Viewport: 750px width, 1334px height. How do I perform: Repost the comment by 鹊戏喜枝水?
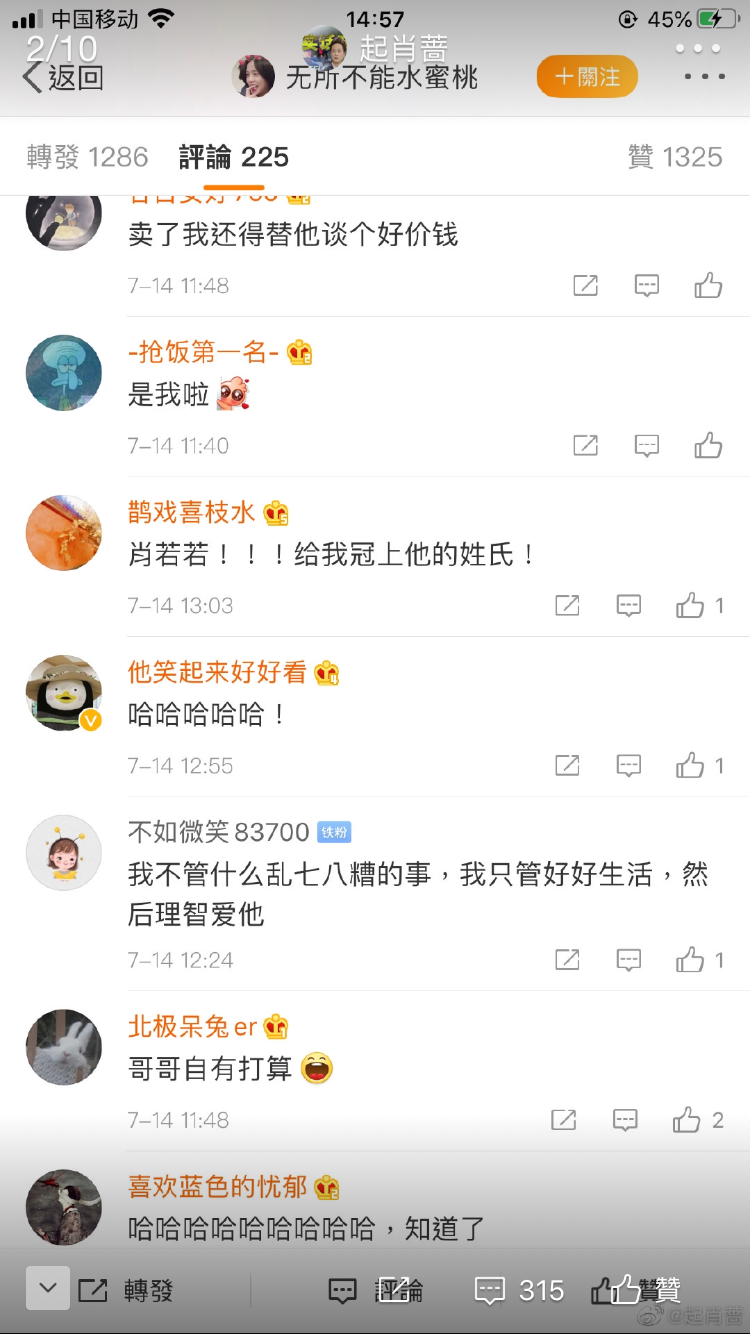pyautogui.click(x=567, y=606)
